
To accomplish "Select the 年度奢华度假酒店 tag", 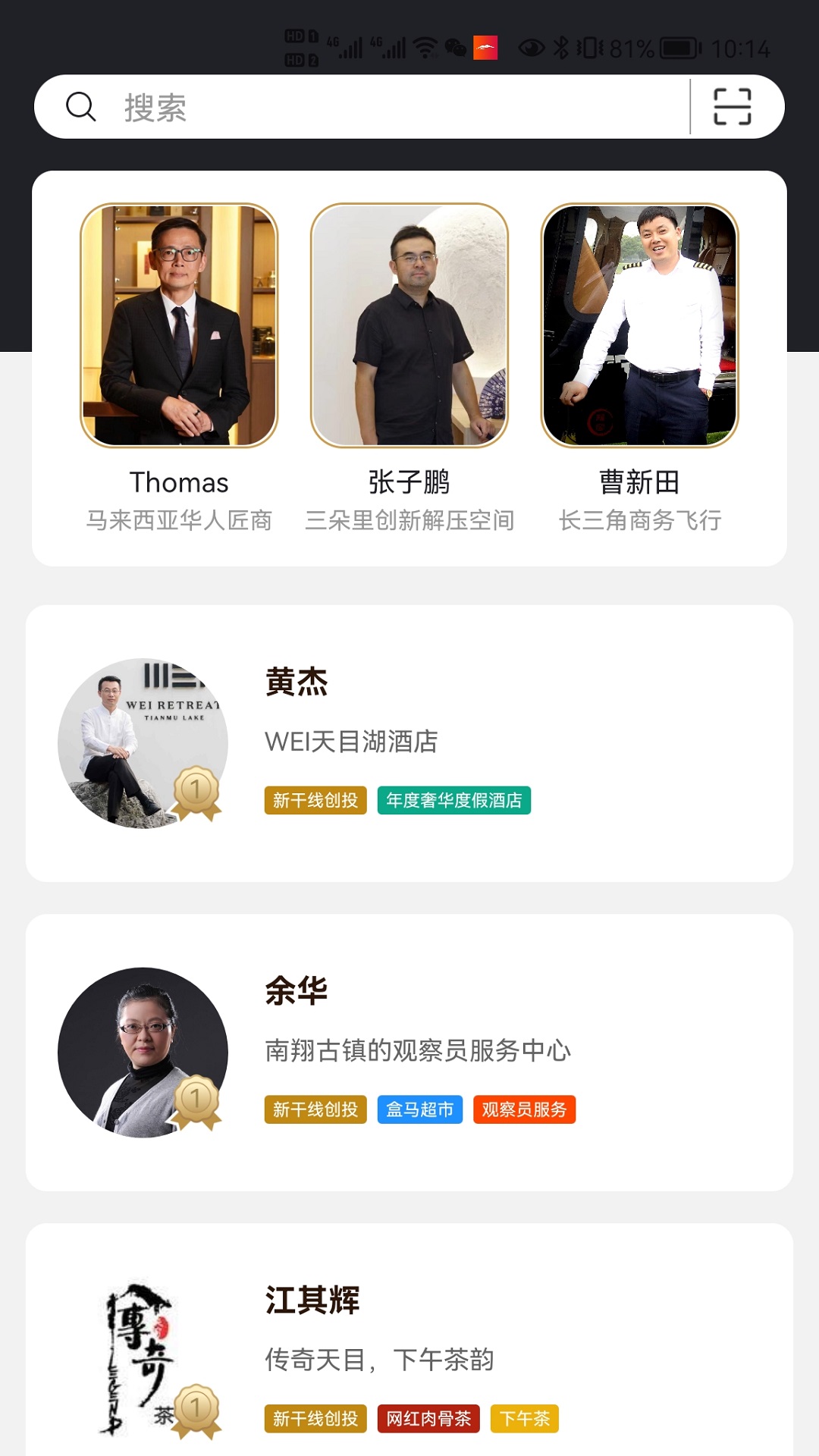I will pos(455,799).
